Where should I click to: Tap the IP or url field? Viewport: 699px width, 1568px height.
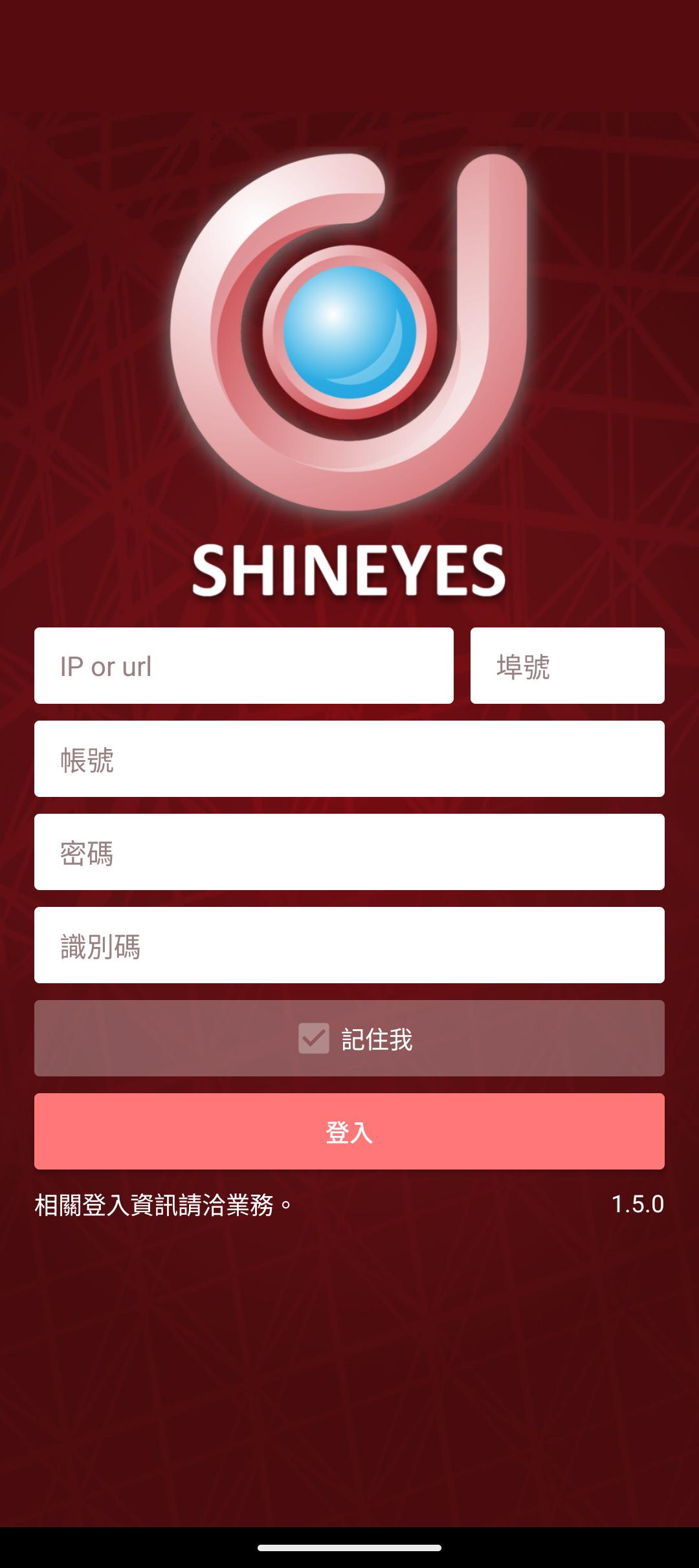click(x=243, y=666)
